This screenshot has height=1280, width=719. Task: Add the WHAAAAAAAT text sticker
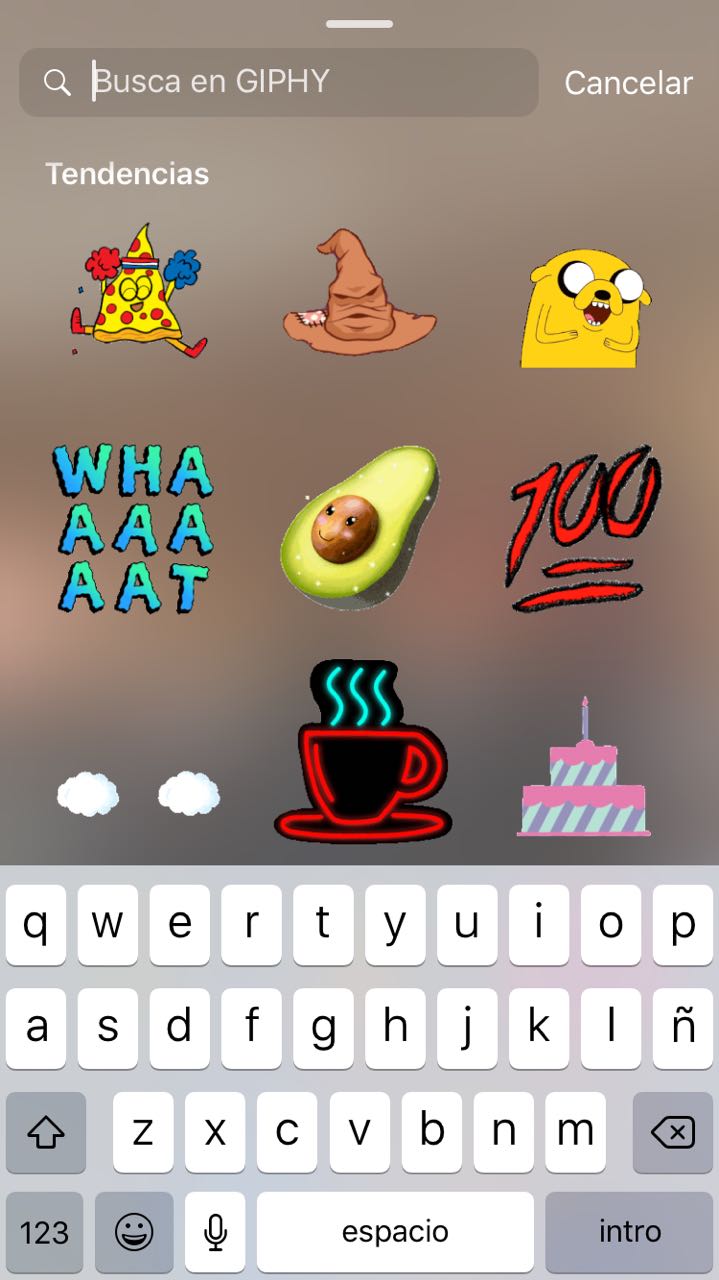click(x=134, y=528)
